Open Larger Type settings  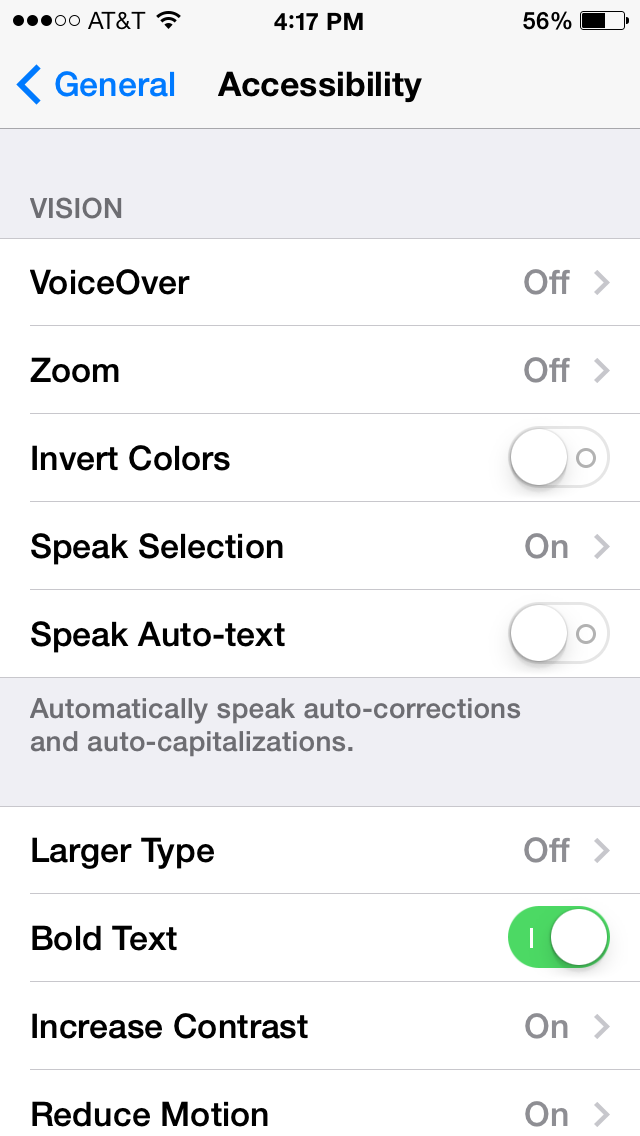[x=320, y=850]
